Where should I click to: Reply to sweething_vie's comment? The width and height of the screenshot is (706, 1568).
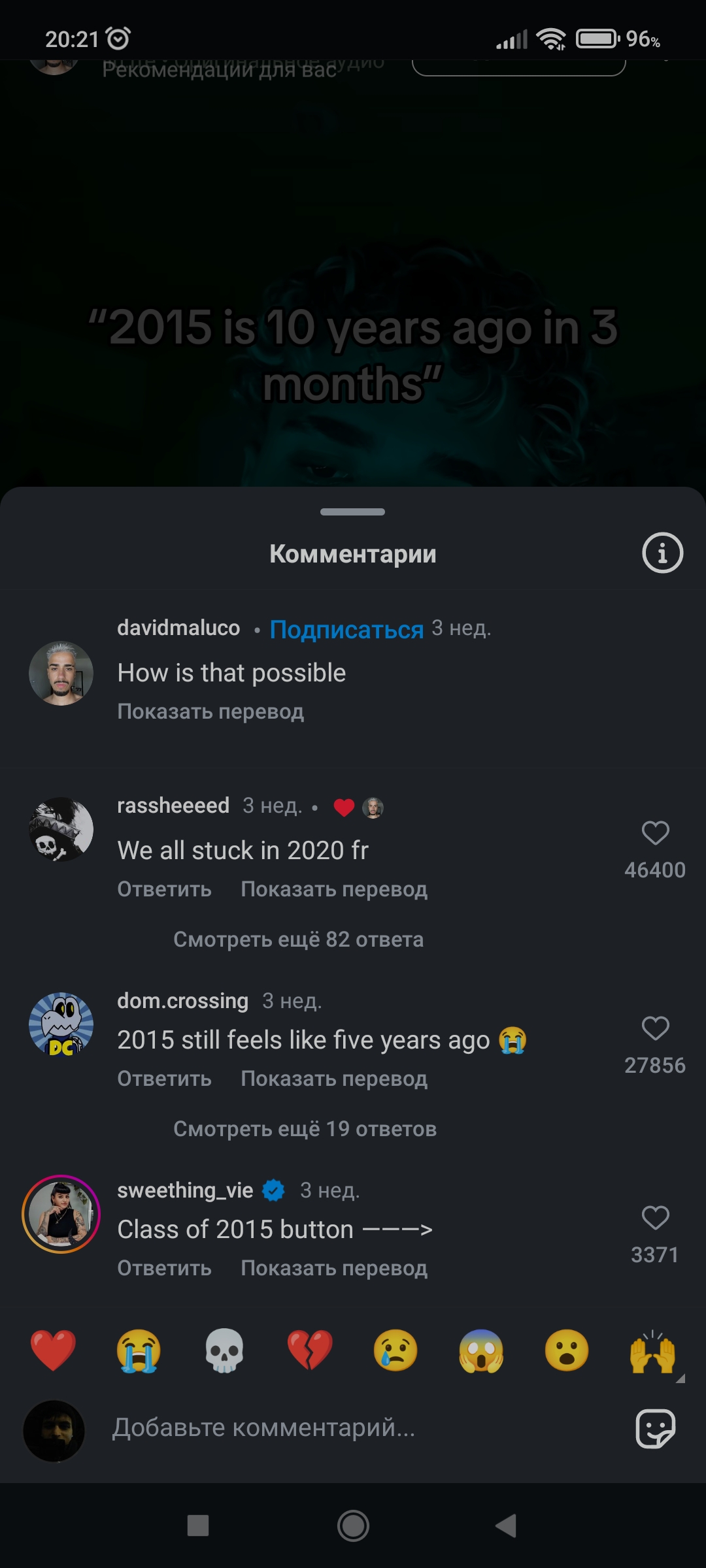(x=164, y=1268)
